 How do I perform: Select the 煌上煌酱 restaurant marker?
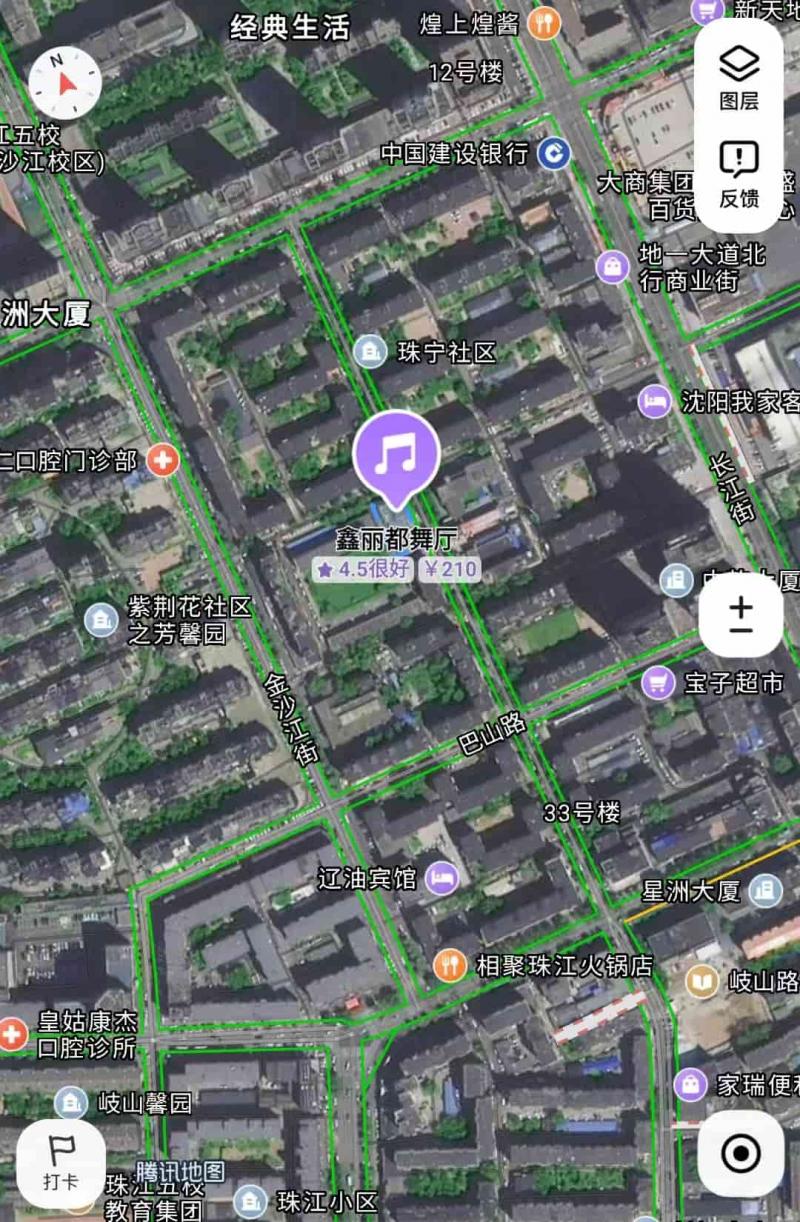(x=544, y=22)
